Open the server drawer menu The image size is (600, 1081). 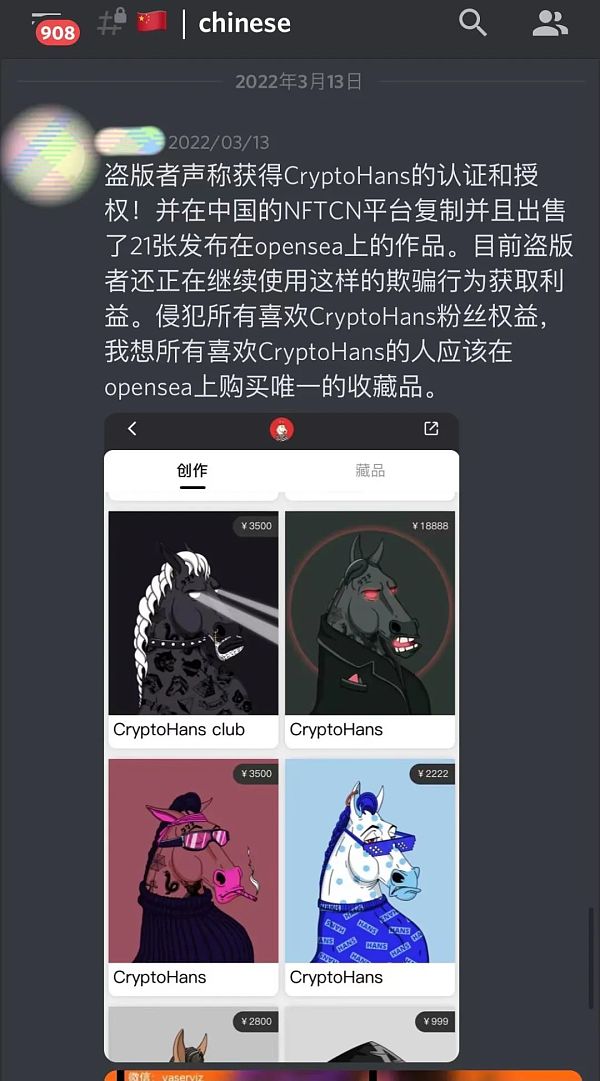[x=46, y=22]
